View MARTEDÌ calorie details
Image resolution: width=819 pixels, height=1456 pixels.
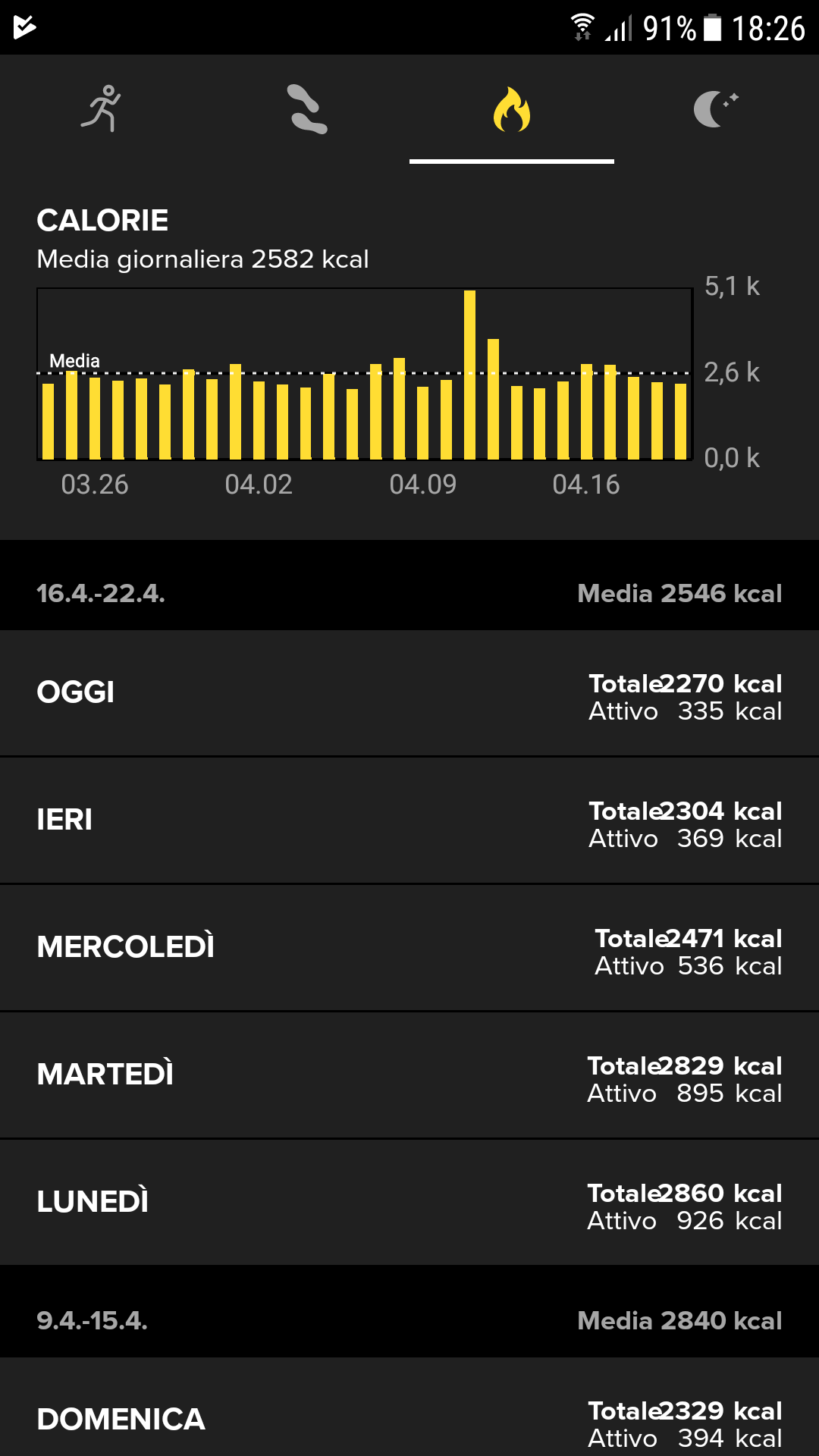click(x=409, y=1075)
